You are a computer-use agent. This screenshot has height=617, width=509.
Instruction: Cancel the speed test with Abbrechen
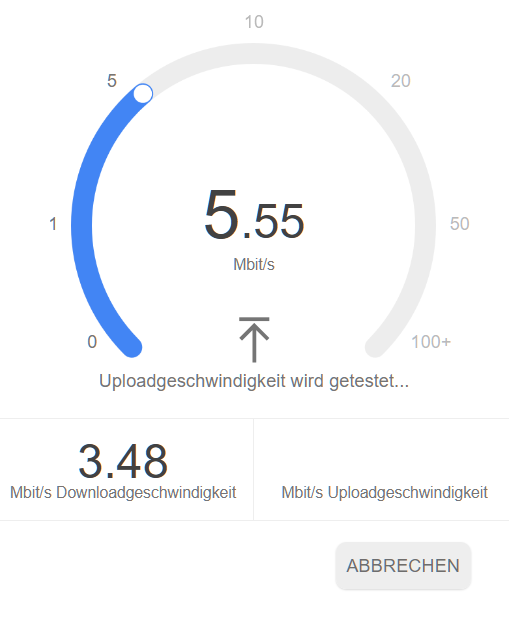coord(403,565)
